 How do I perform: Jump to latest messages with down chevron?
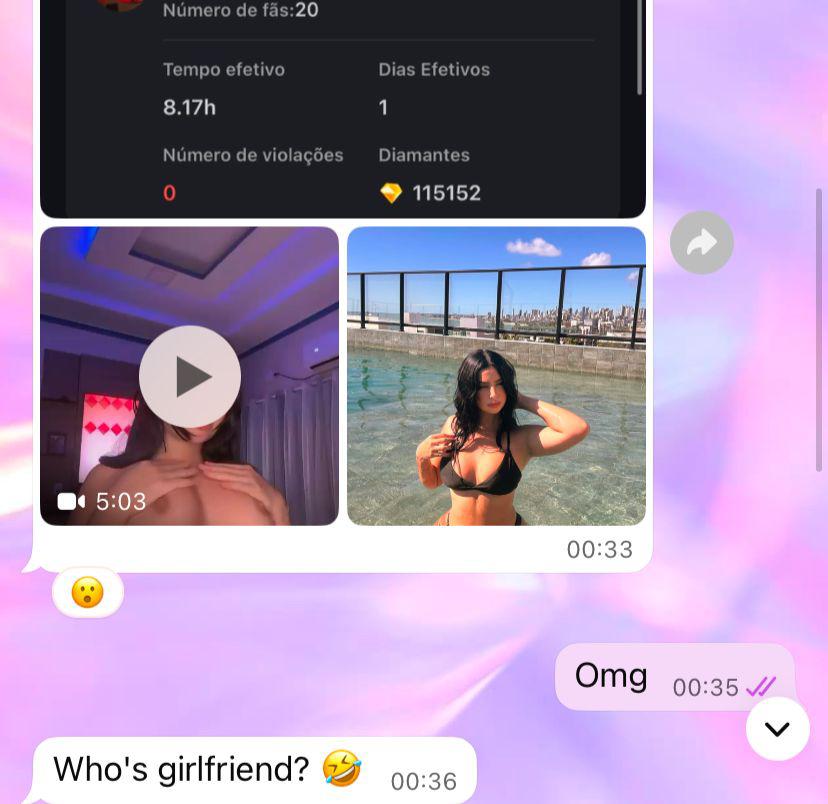(x=777, y=728)
